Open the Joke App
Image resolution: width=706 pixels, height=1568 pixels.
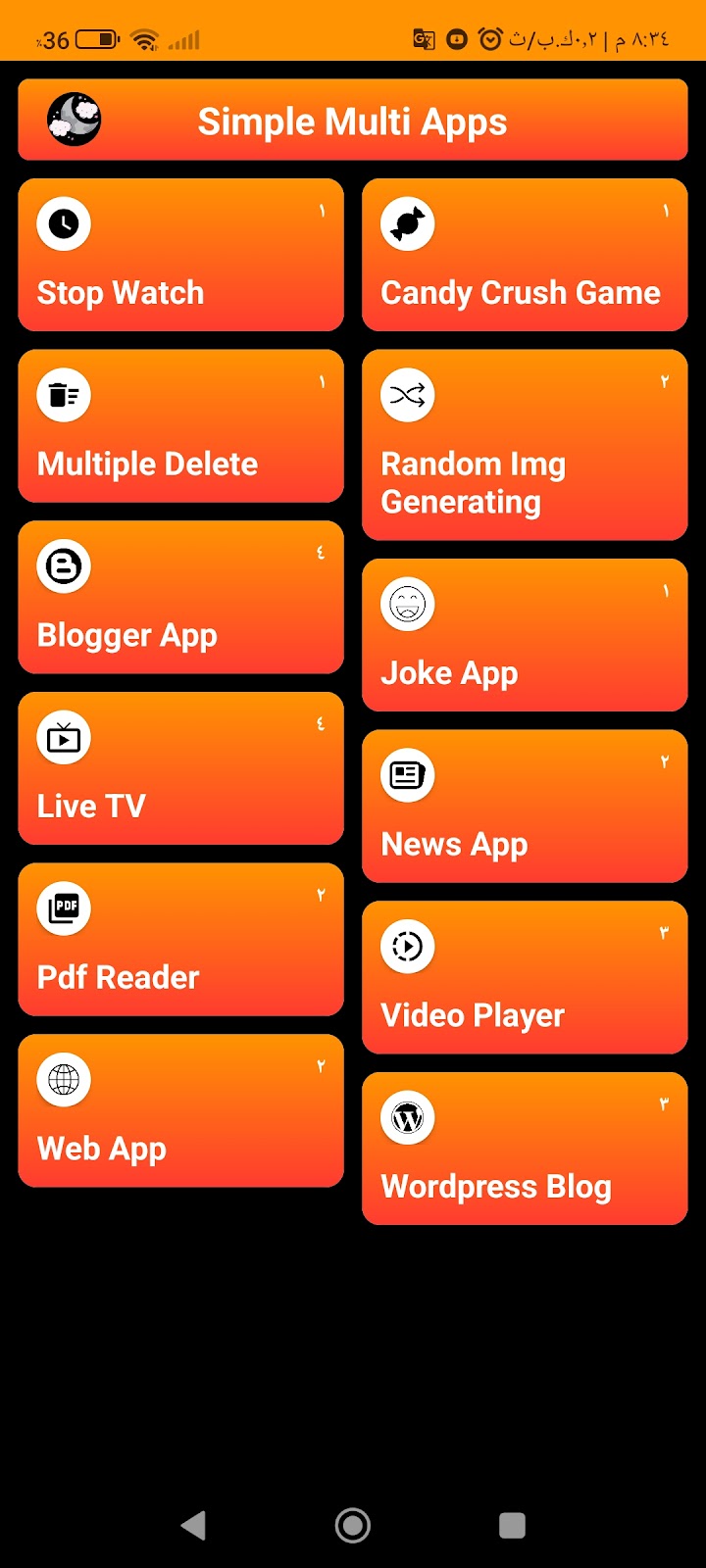click(x=525, y=635)
